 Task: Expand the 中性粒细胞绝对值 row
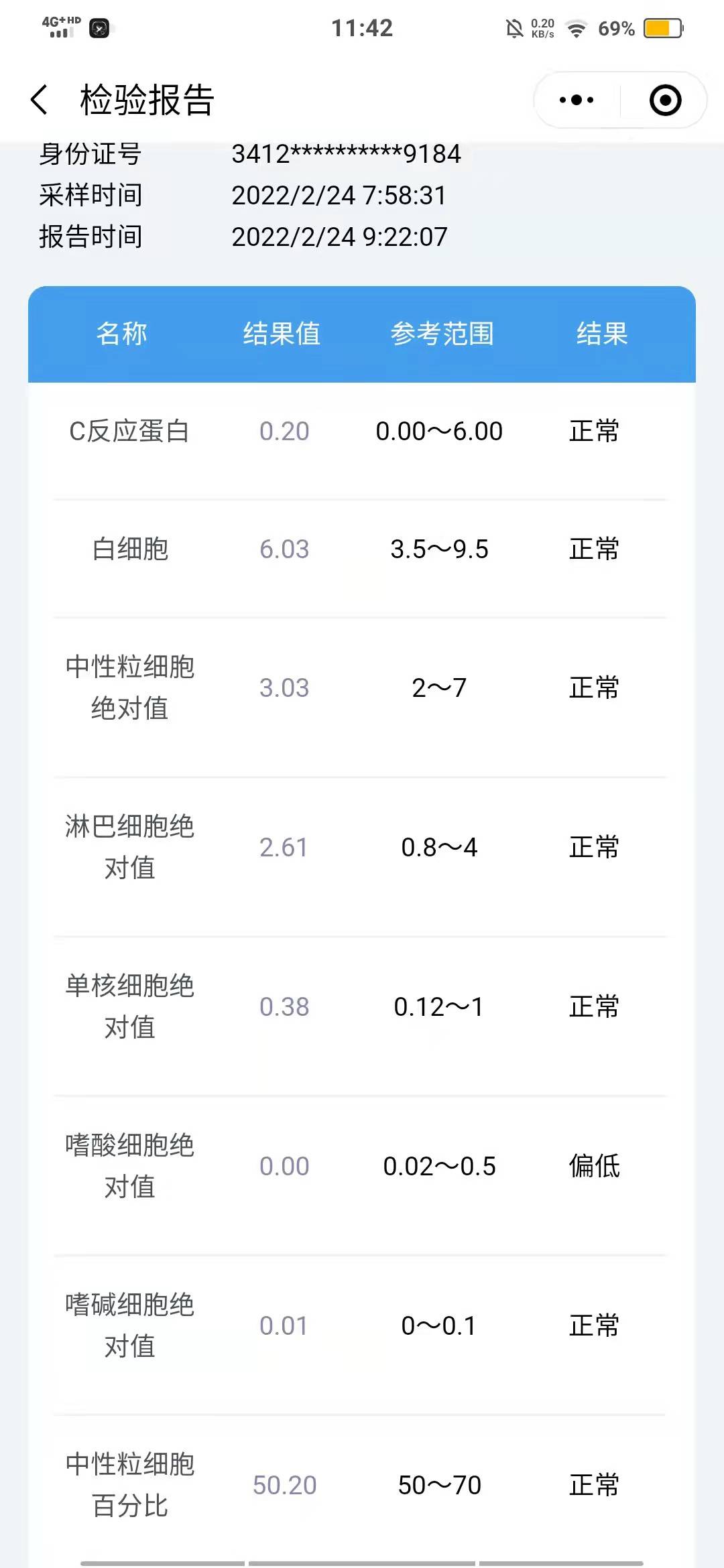point(362,687)
